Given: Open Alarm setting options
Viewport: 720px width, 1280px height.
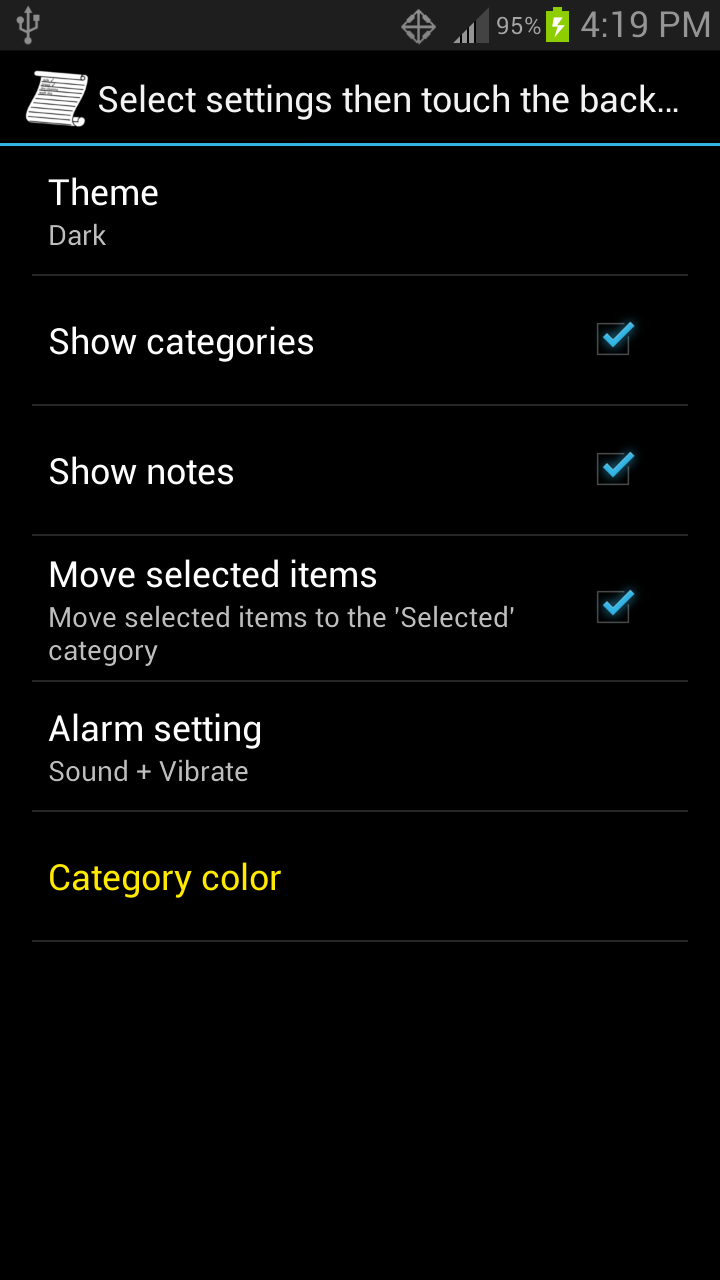Looking at the screenshot, I should click(360, 747).
